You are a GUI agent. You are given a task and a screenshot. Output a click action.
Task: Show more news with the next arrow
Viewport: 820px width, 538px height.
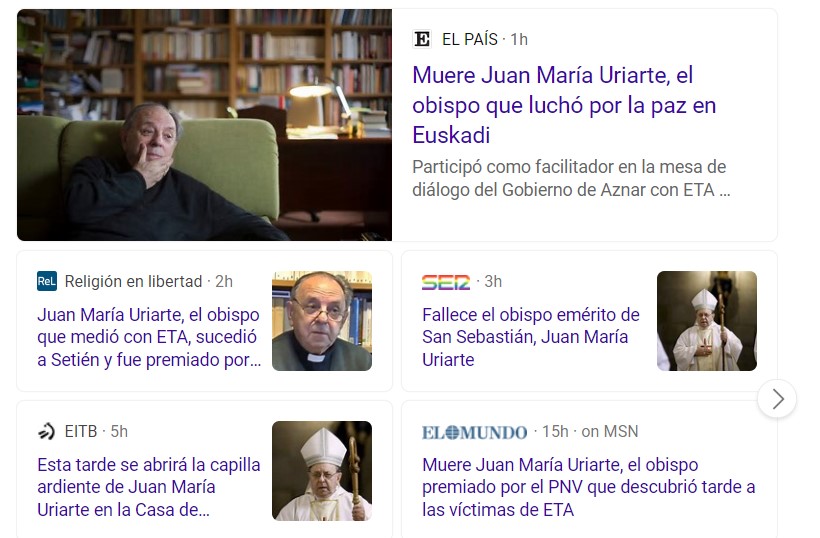pyautogui.click(x=777, y=400)
